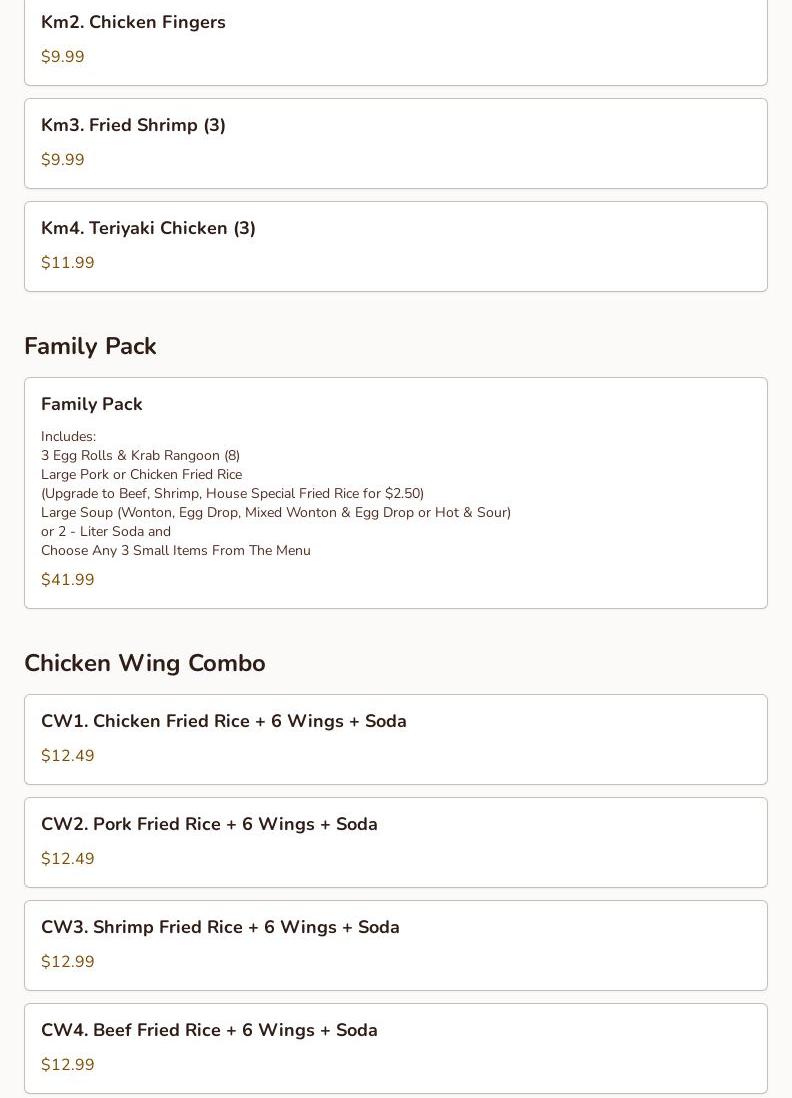Screen dimensions: 792x1098
Task: Open Km3. Fried Shrimp (3) card
Action: (395, 143)
